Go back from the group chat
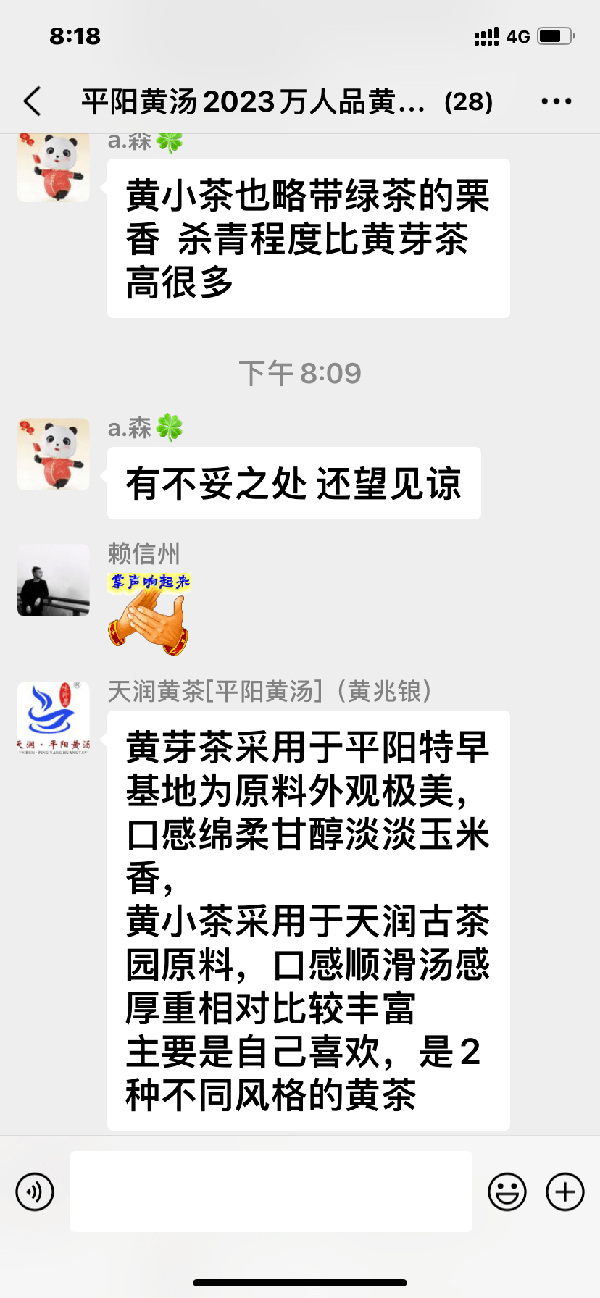 (x=33, y=101)
